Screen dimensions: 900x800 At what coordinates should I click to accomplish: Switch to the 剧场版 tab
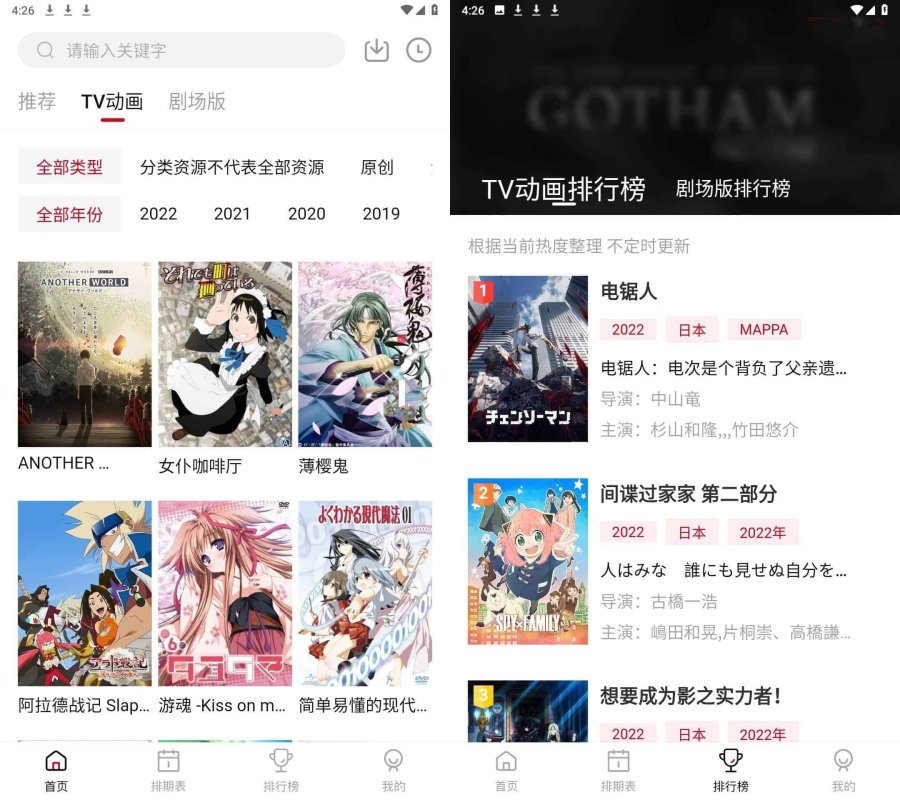197,101
